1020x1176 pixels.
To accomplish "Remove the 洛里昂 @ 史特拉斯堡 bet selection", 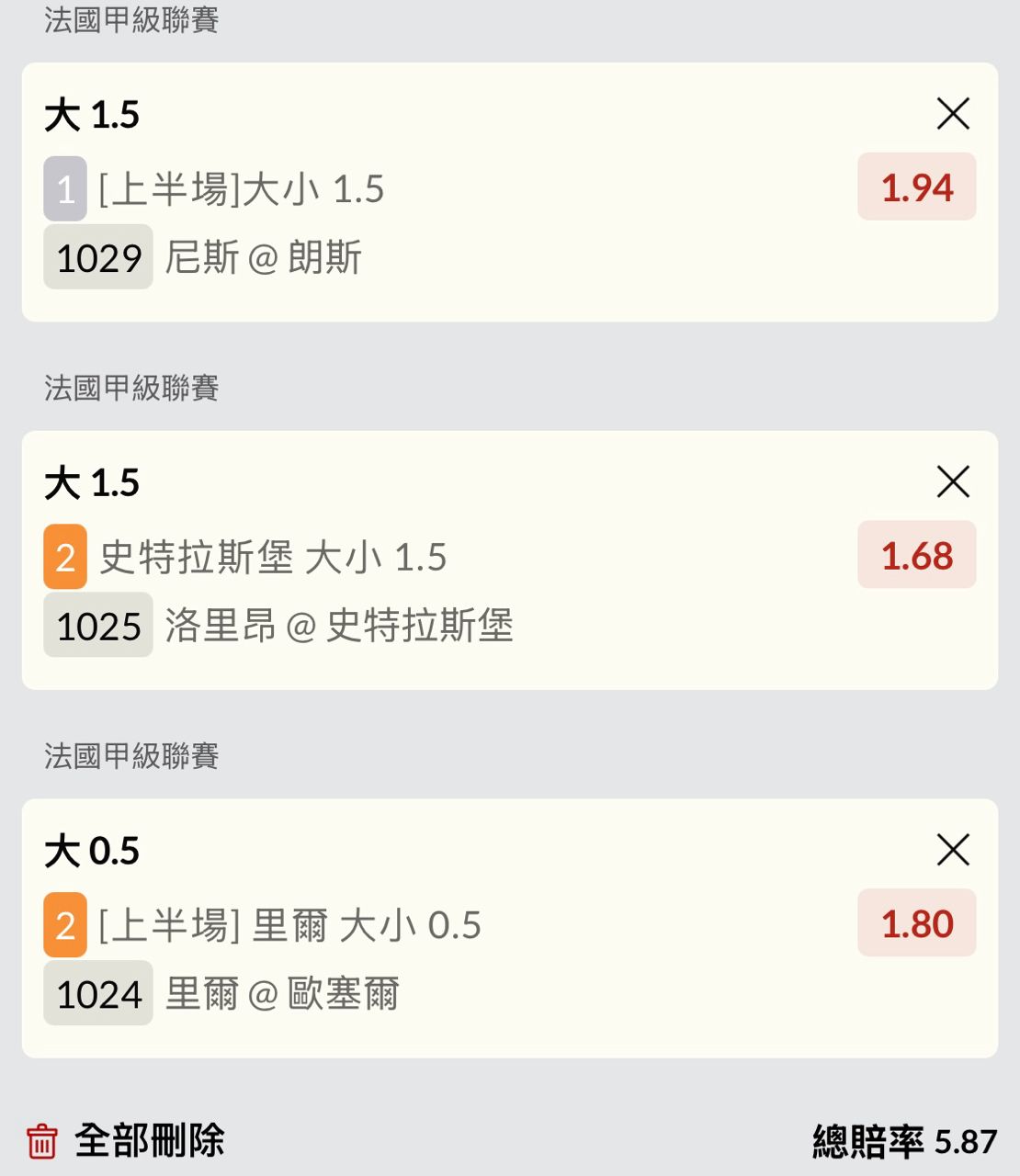I will pos(953,481).
